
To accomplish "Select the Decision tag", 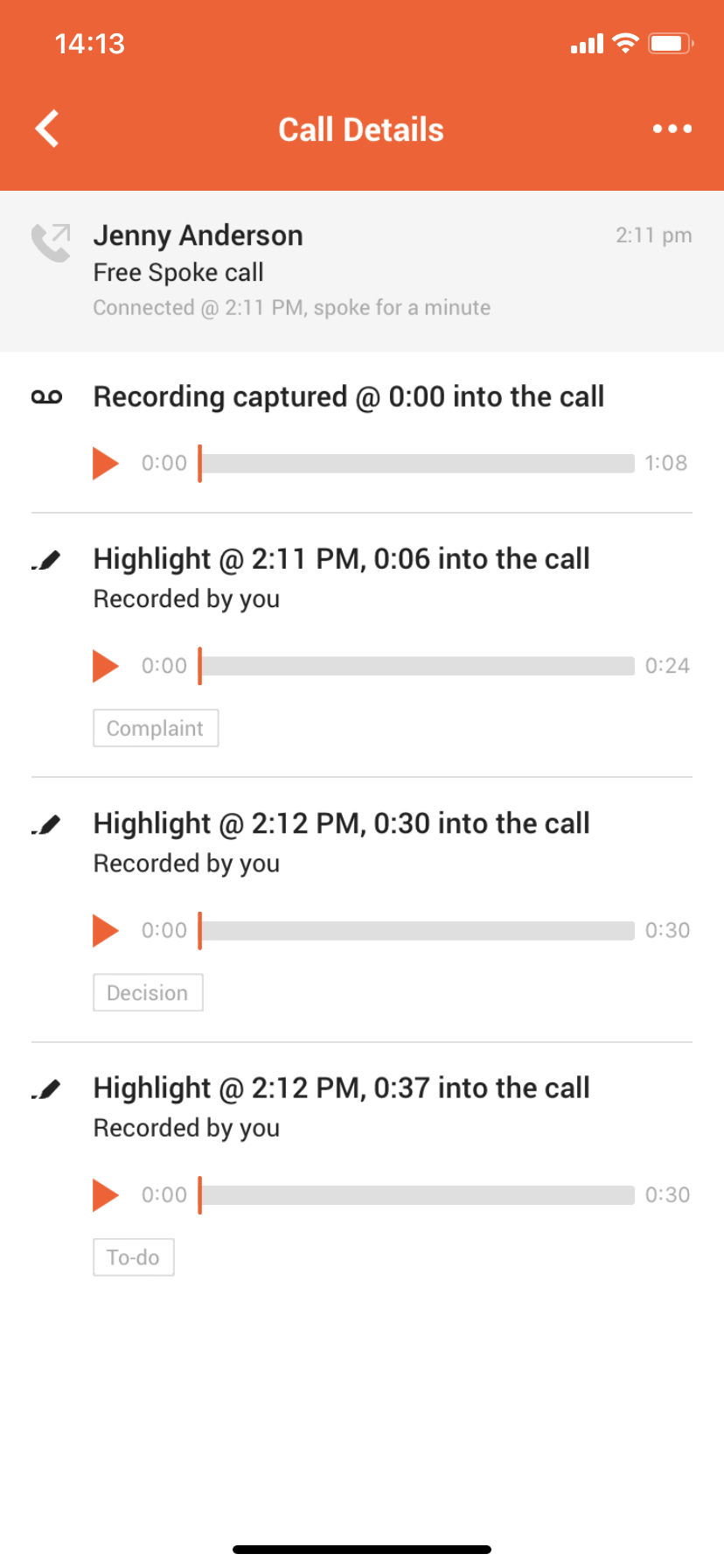I will [x=148, y=992].
